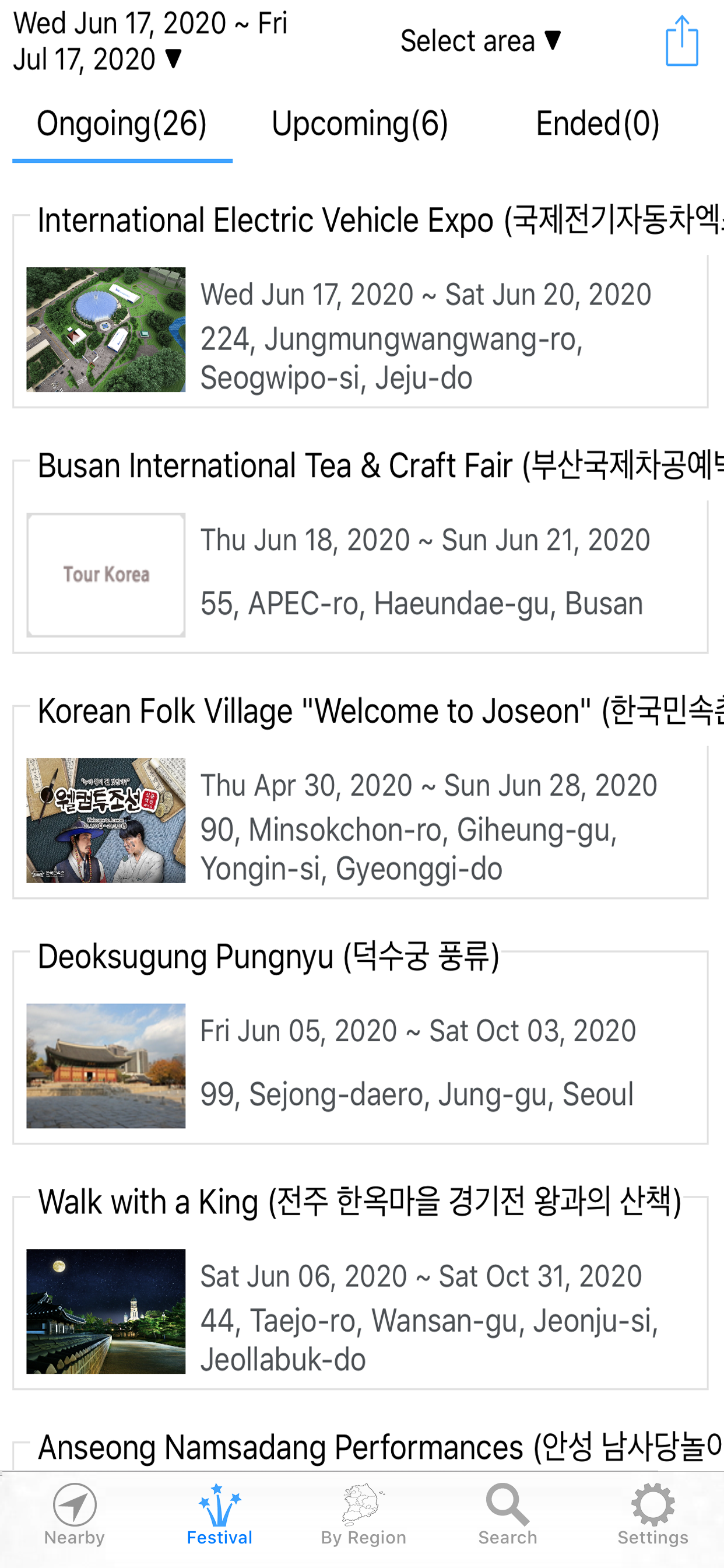724x1568 pixels.
Task: Open the Search tab
Action: pyautogui.click(x=507, y=1514)
